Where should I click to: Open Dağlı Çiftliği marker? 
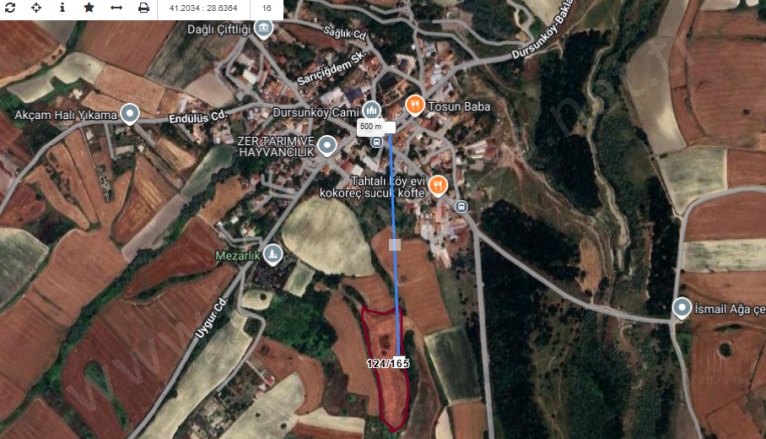(264, 28)
